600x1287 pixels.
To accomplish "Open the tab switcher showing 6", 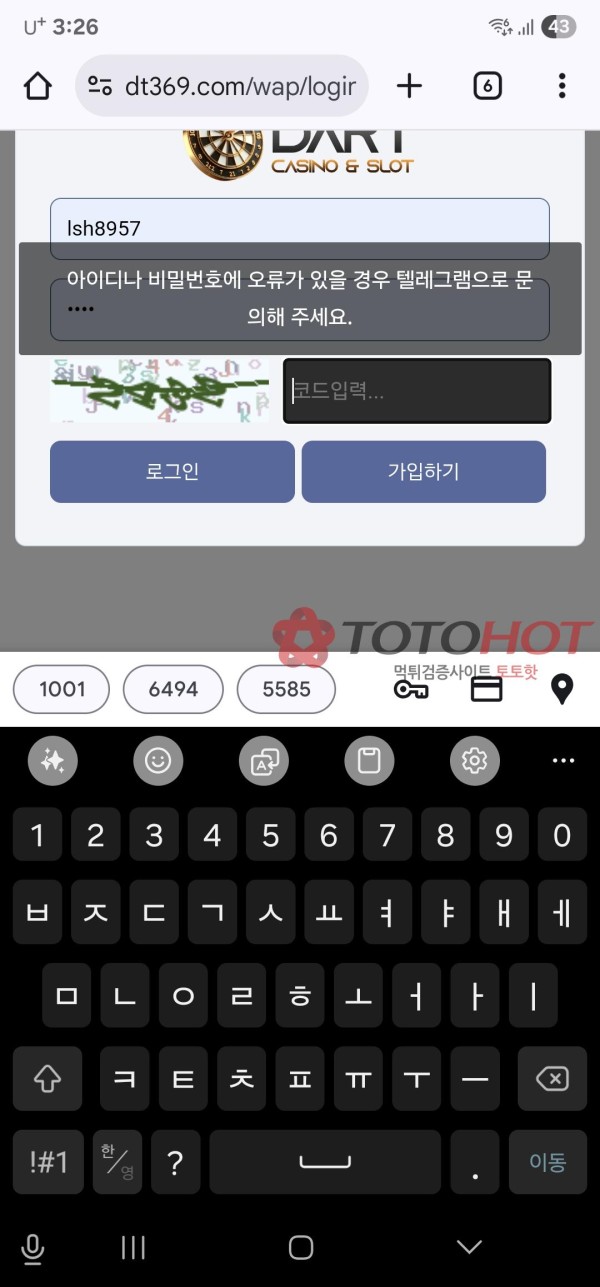I will click(487, 87).
